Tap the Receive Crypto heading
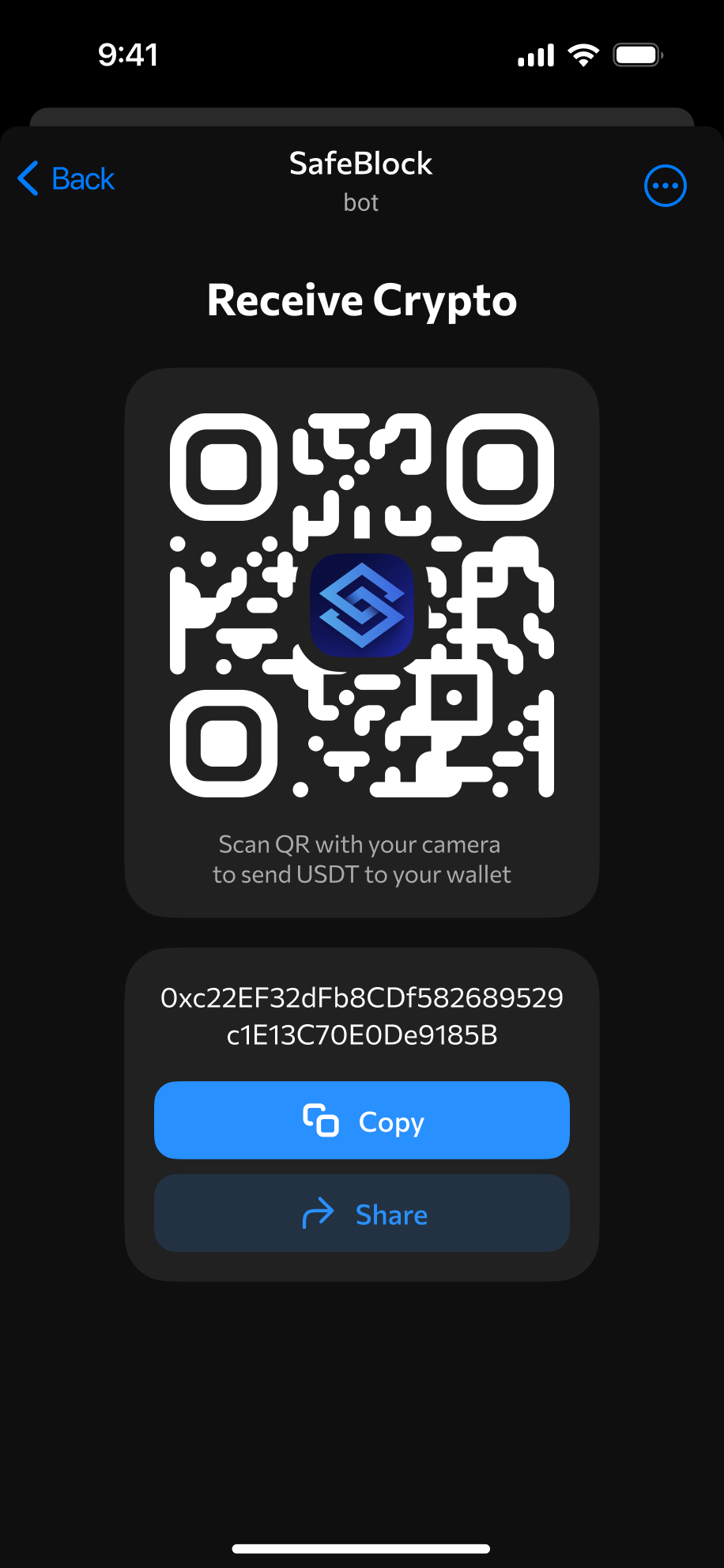724x1568 pixels. point(361,300)
